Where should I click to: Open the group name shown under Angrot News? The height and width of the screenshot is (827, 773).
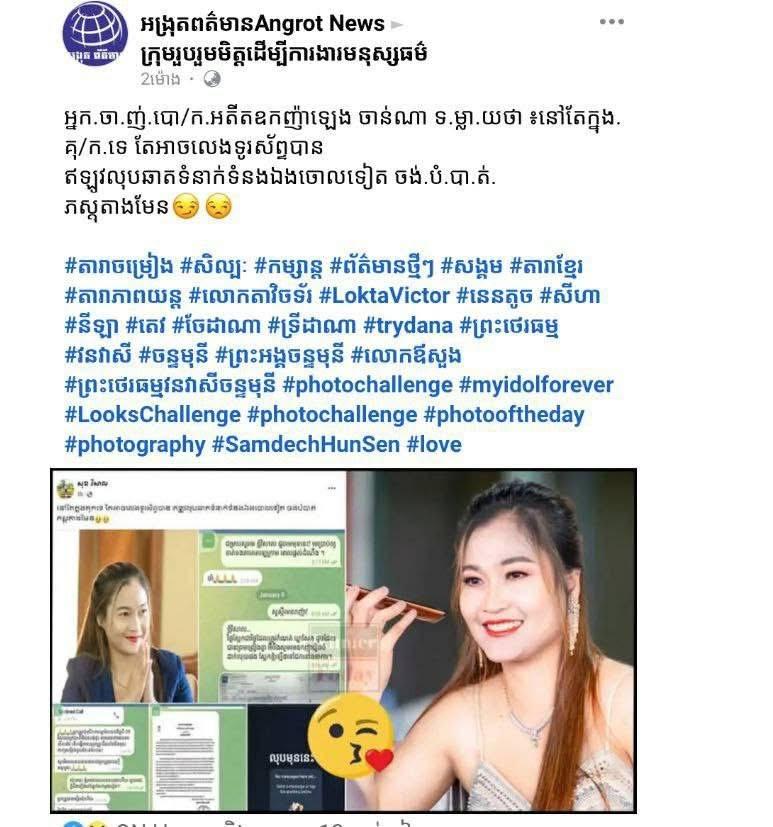(x=286, y=53)
